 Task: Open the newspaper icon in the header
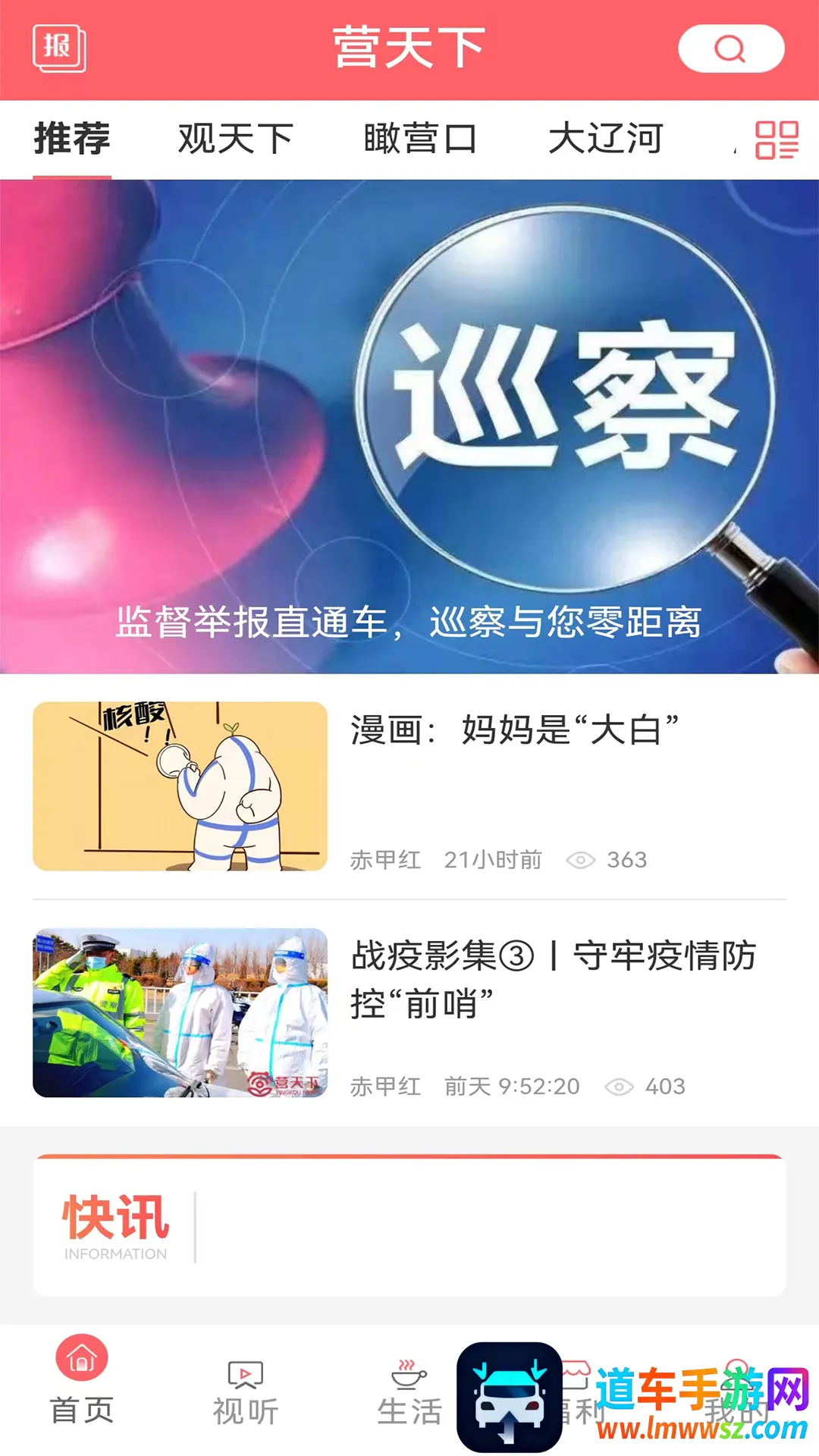click(x=59, y=49)
